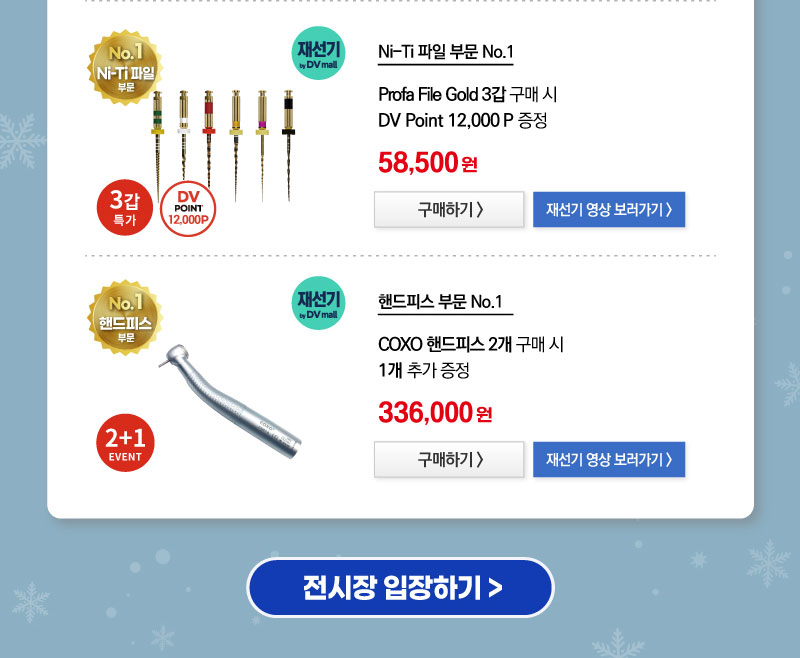This screenshot has width=800, height=658.
Task: Open 재선기 영상 보러가기 for COXO handpiece
Action: pyautogui.click(x=609, y=460)
